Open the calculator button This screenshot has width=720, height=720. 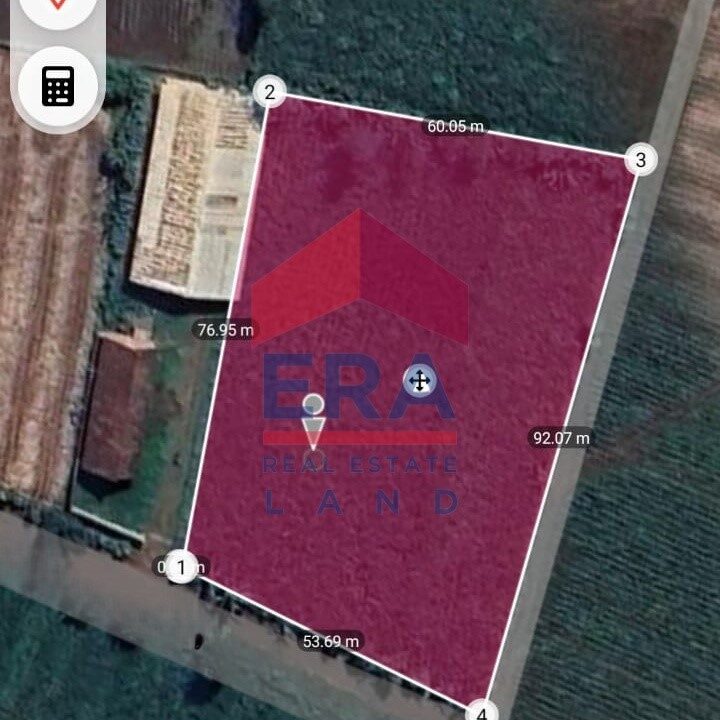(x=57, y=87)
